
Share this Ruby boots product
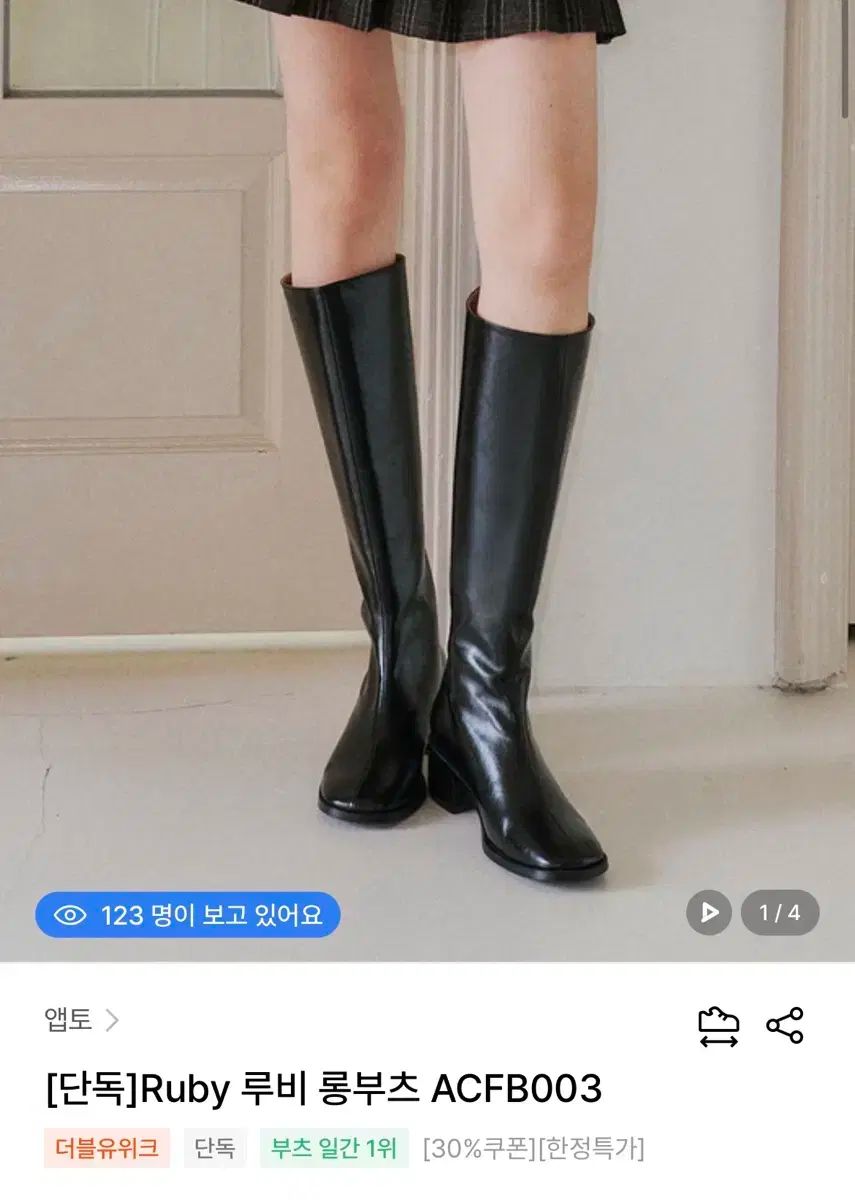click(785, 1026)
